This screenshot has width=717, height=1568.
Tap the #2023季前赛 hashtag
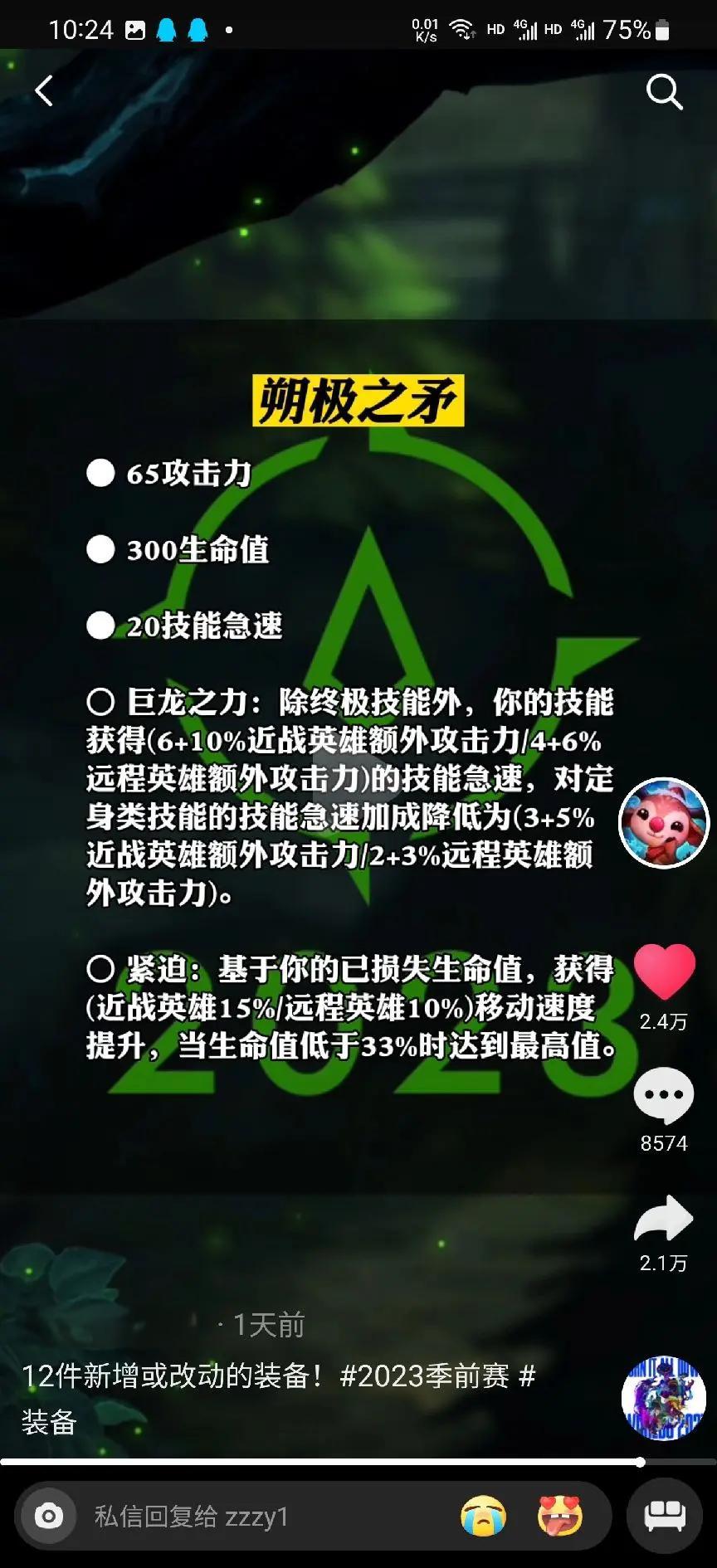tap(424, 1376)
